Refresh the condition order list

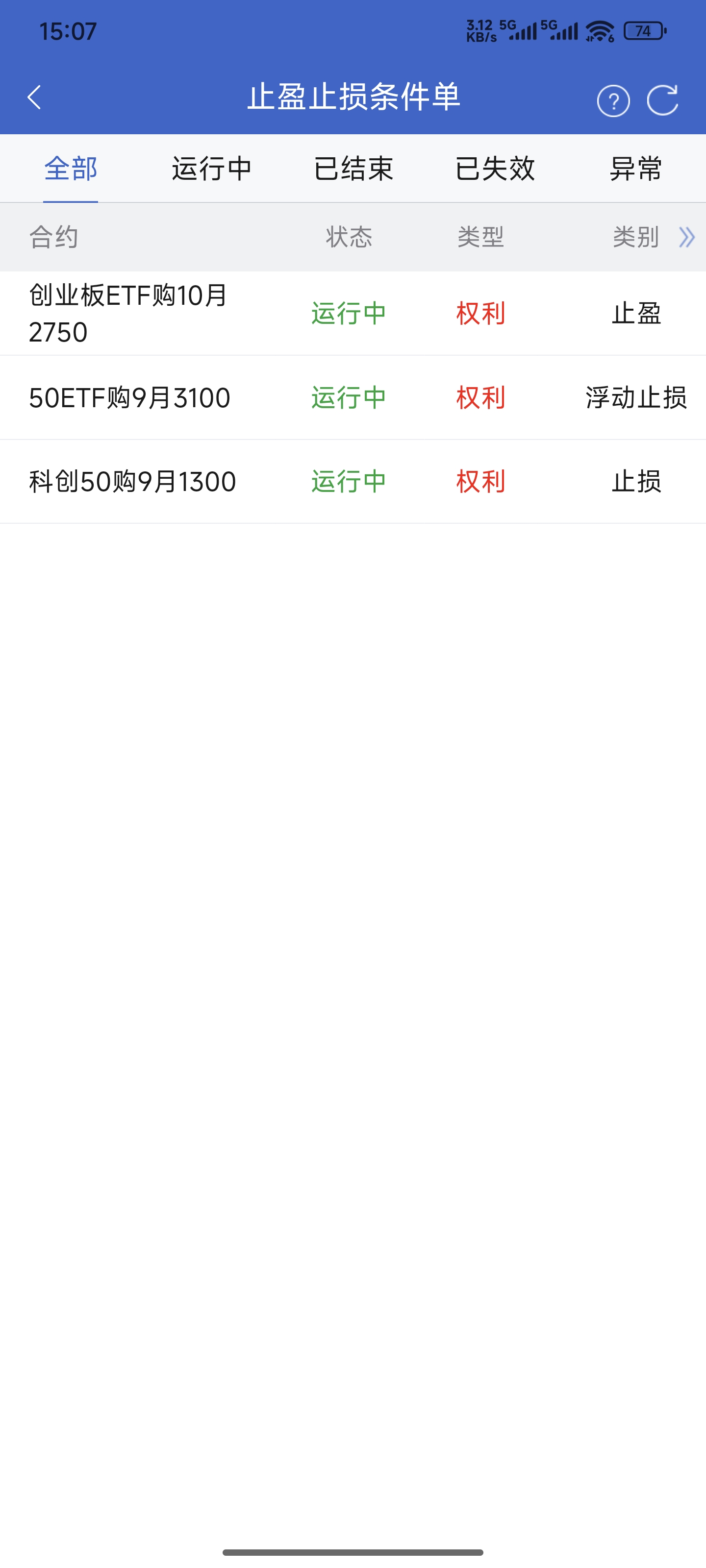[x=663, y=100]
